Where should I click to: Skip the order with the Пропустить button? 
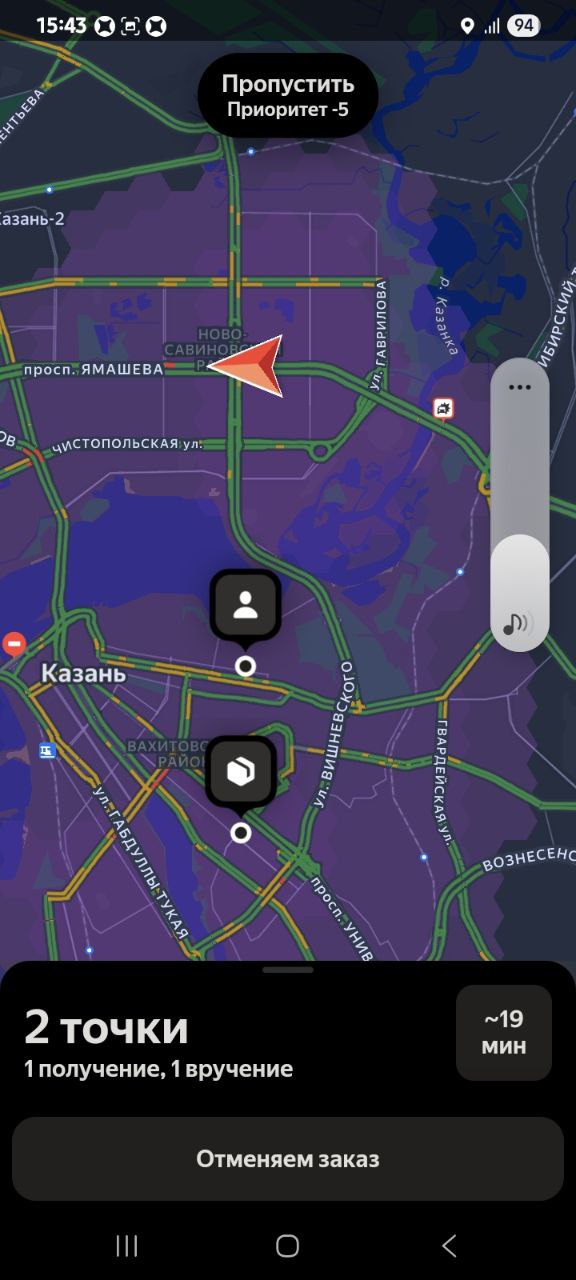coord(288,96)
